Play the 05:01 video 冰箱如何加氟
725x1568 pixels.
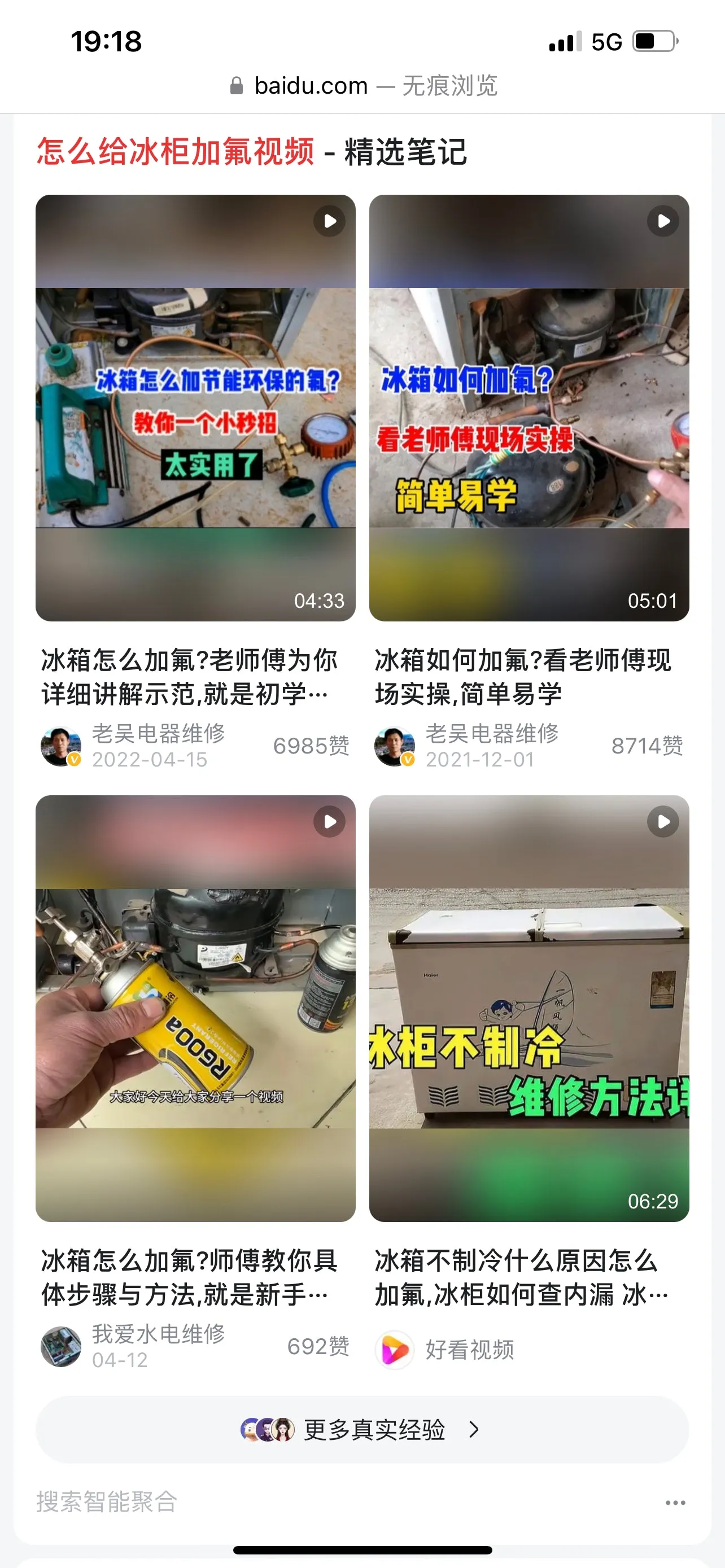[x=529, y=408]
